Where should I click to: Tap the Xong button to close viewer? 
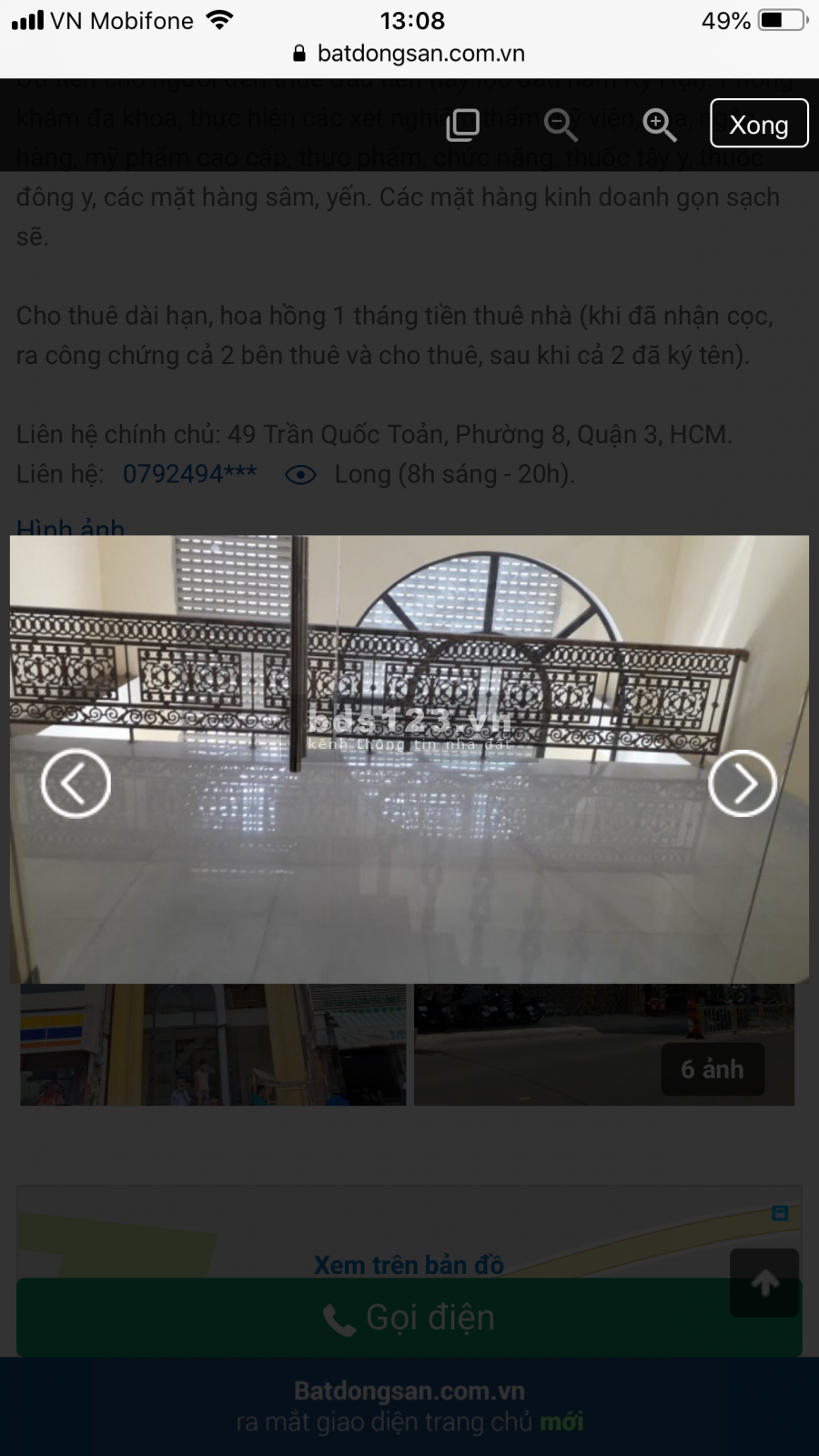point(758,124)
